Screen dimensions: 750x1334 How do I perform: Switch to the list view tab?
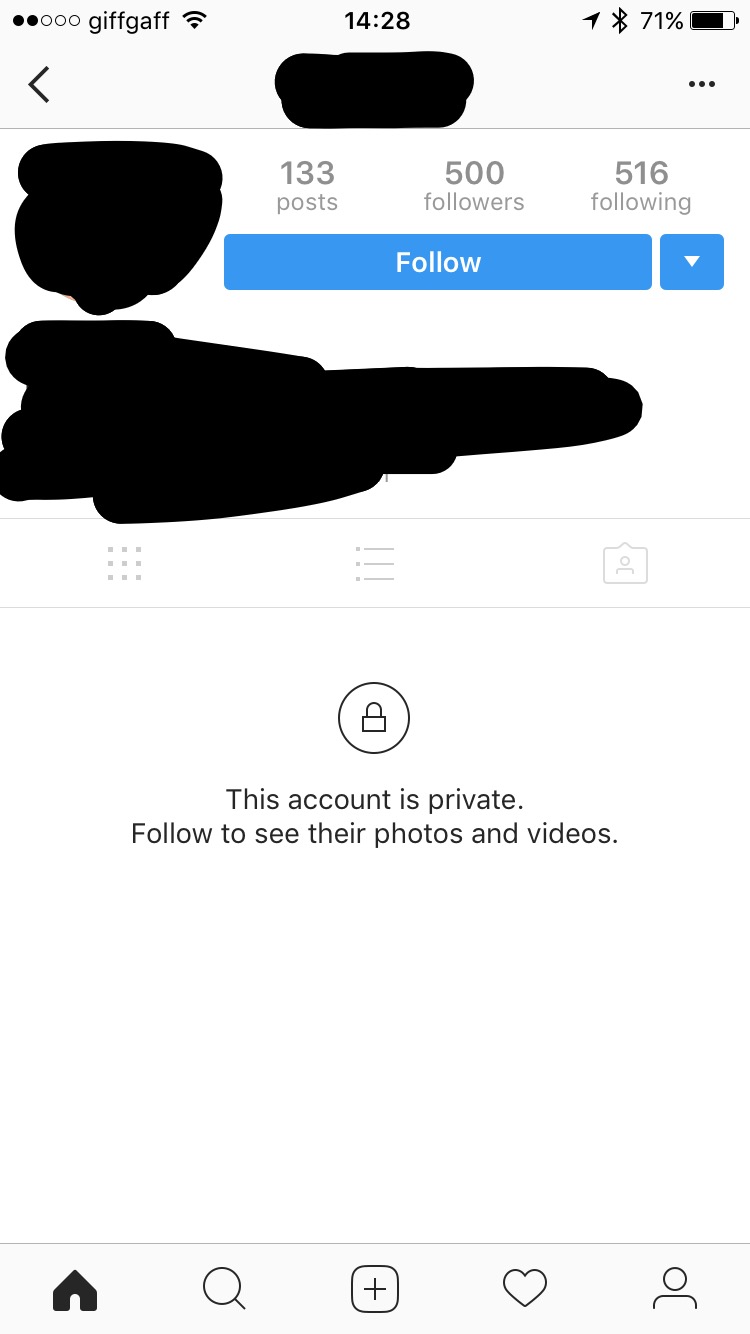point(374,563)
